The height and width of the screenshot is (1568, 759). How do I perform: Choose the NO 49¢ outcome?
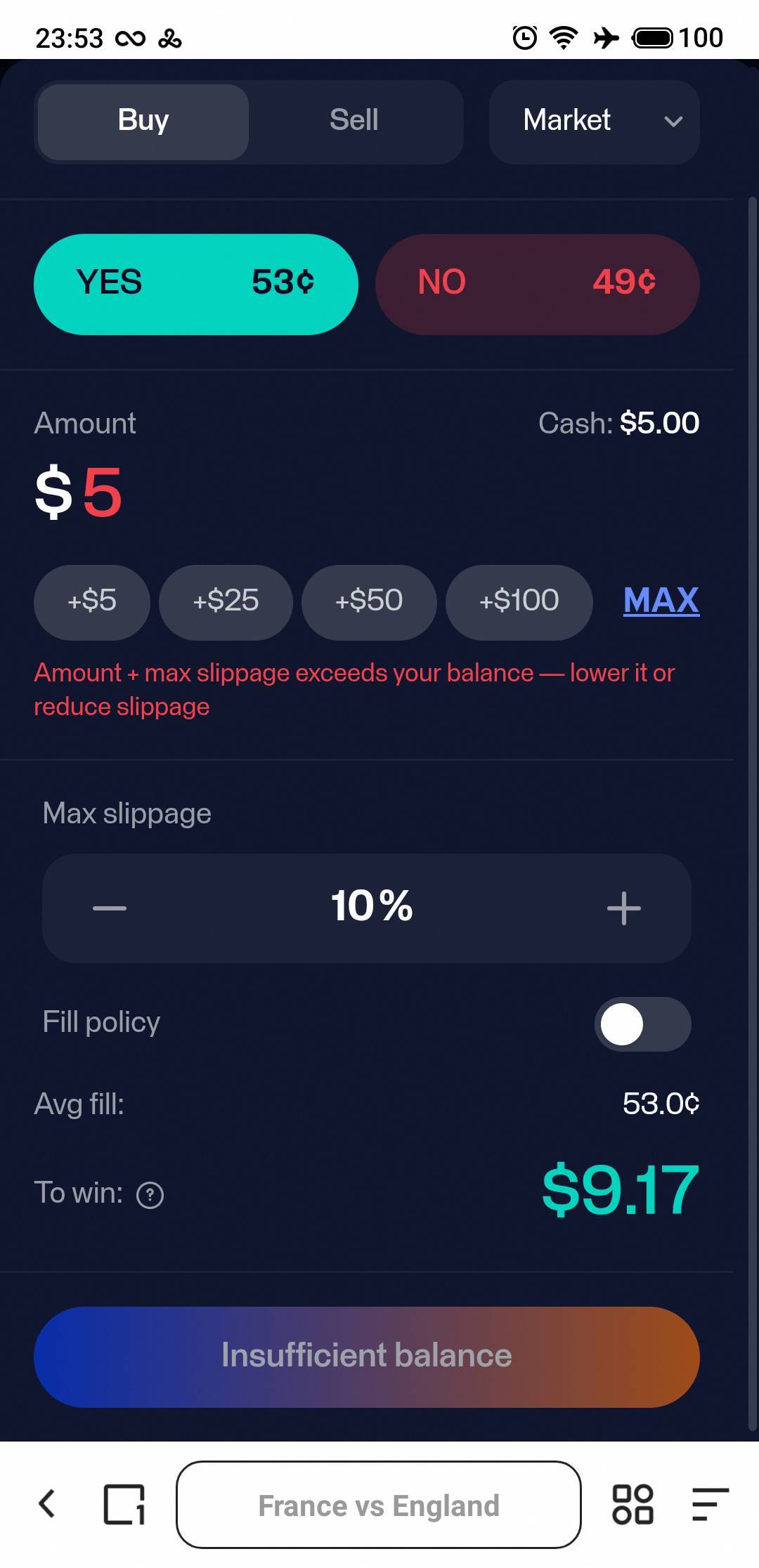538,284
